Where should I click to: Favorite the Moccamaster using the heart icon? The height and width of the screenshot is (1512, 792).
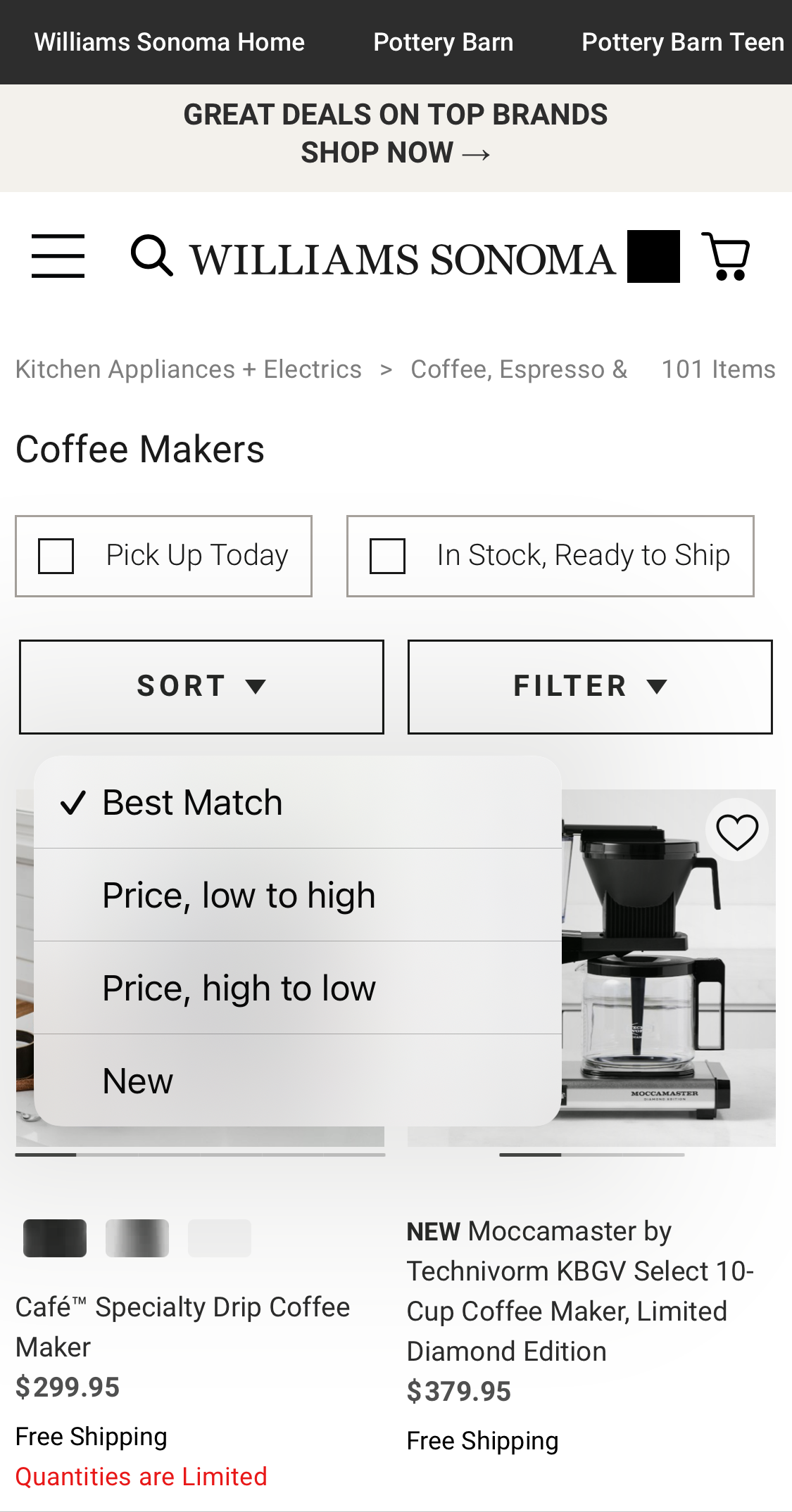click(x=736, y=830)
